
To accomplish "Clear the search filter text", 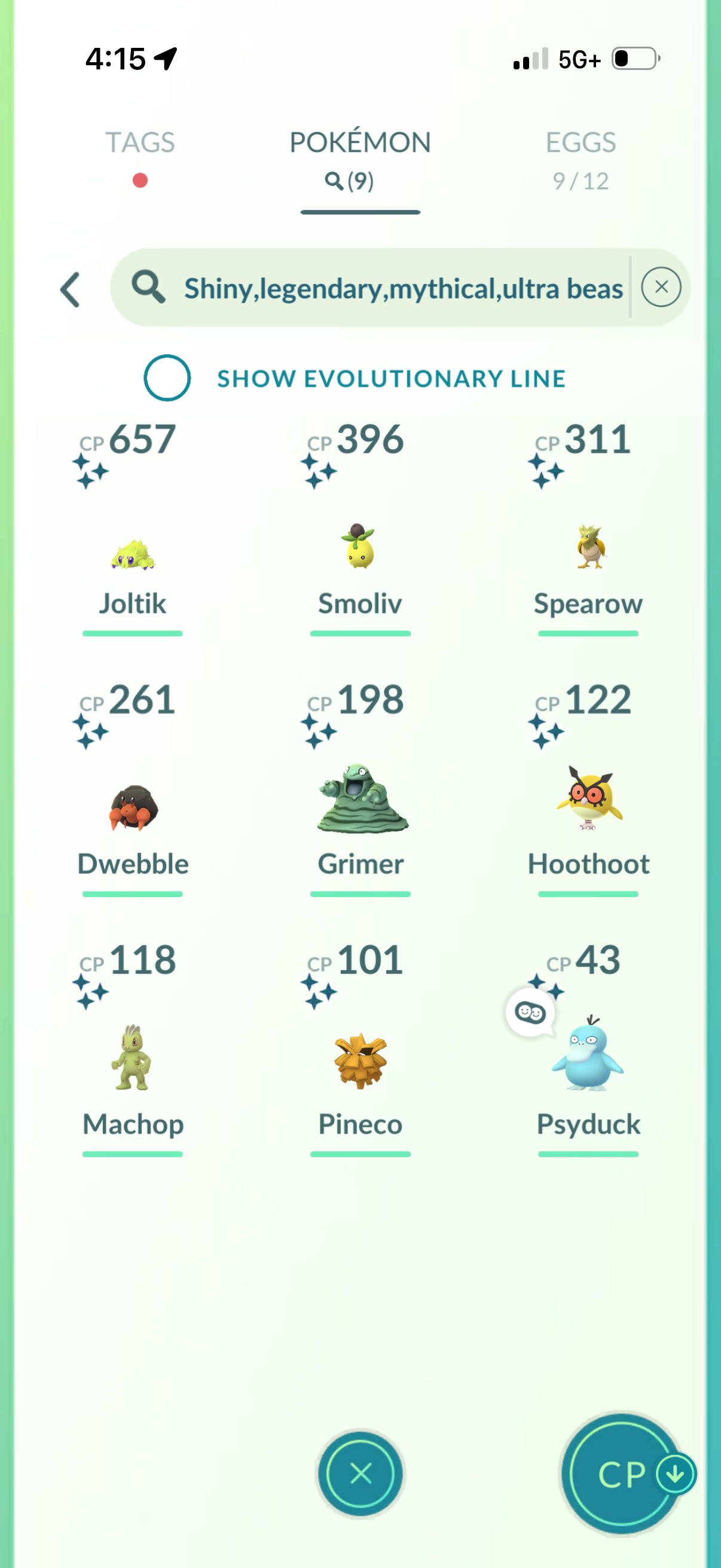I will [x=661, y=287].
